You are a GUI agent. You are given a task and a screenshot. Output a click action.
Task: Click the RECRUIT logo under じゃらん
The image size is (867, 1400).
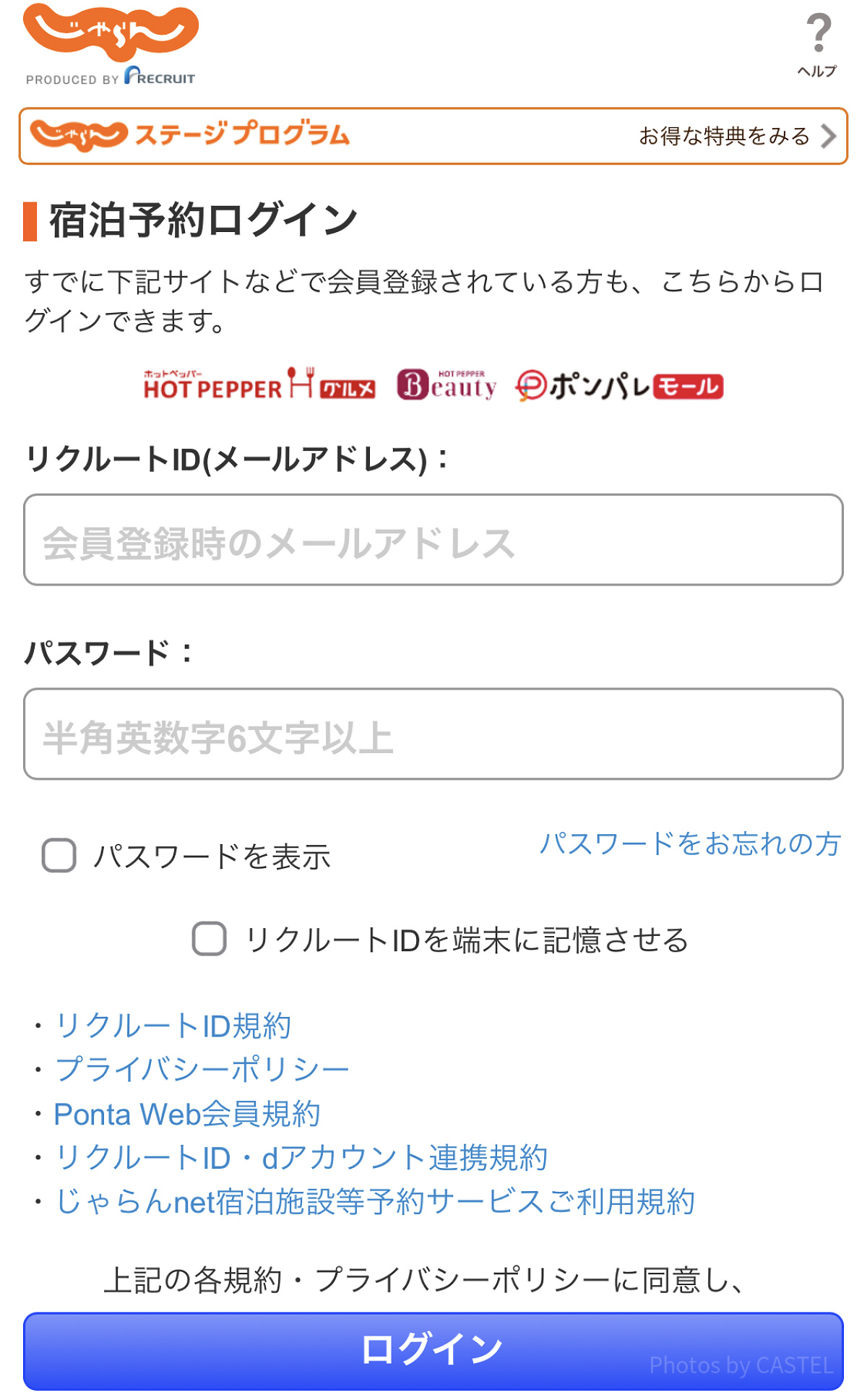click(x=159, y=77)
